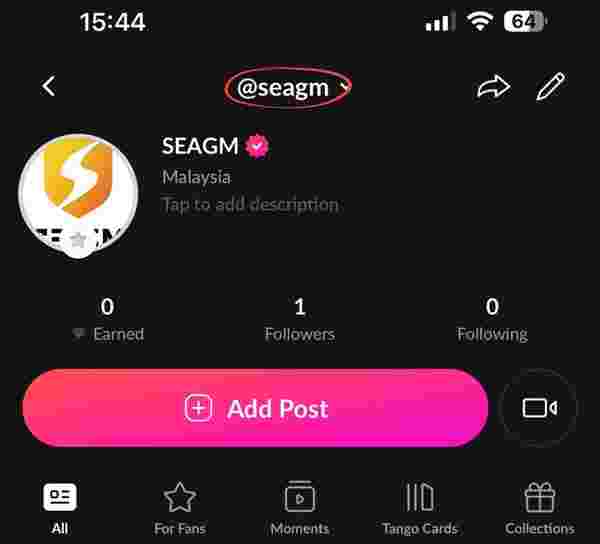Image resolution: width=600 pixels, height=544 pixels.
Task: Open the SEAGM profile picture
Action: pyautogui.click(x=78, y=192)
